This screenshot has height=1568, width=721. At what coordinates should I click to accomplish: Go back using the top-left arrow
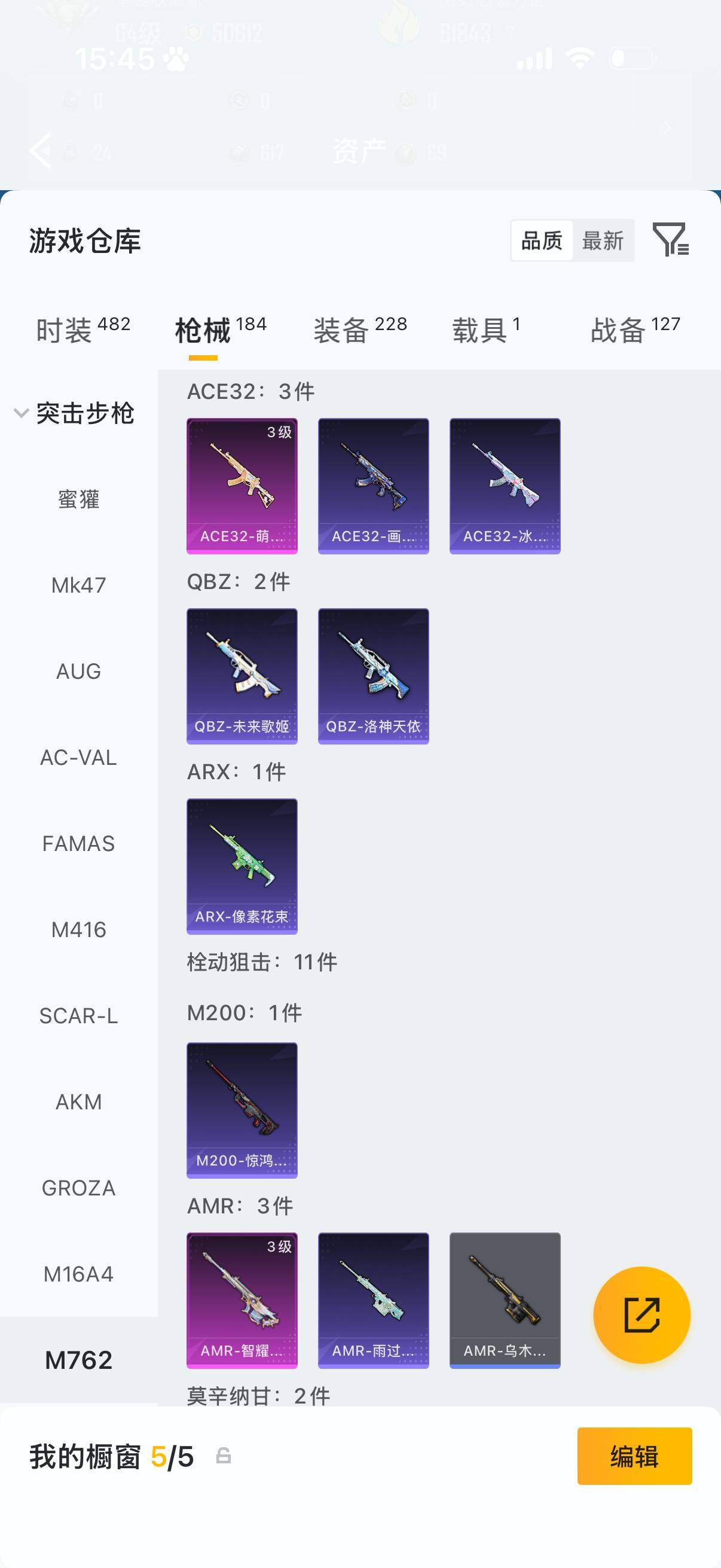click(x=41, y=150)
